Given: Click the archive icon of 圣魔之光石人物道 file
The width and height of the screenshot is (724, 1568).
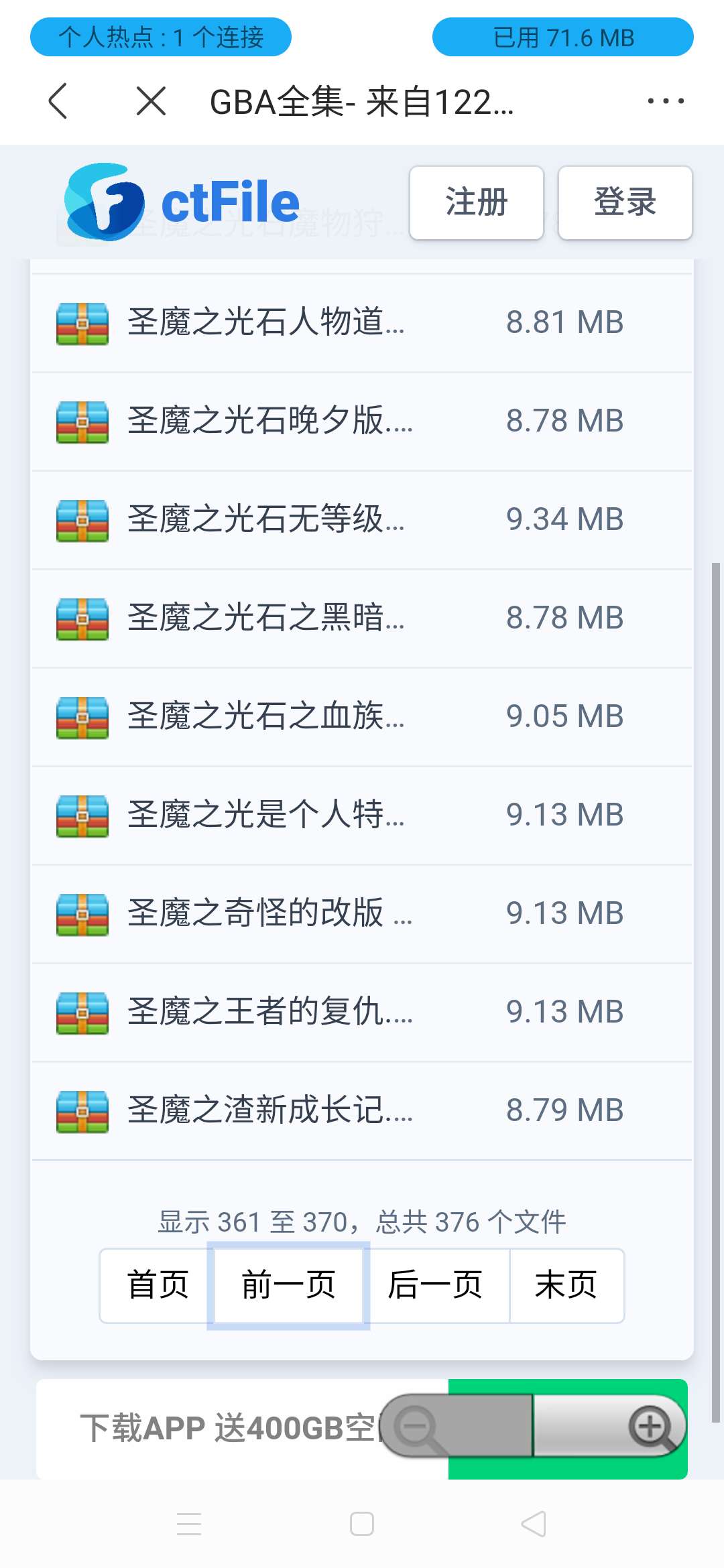Looking at the screenshot, I should [x=82, y=324].
